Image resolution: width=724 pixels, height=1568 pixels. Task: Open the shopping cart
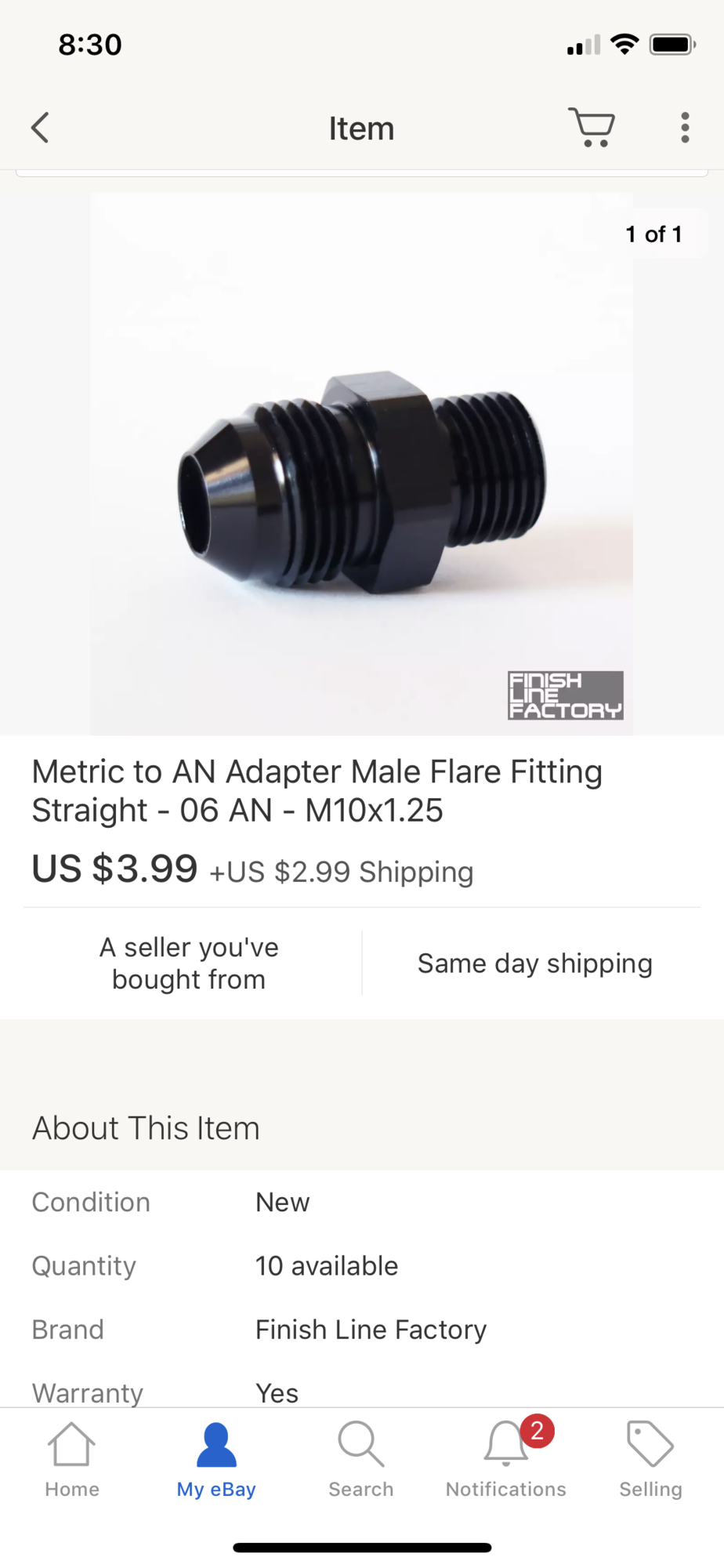(x=592, y=128)
